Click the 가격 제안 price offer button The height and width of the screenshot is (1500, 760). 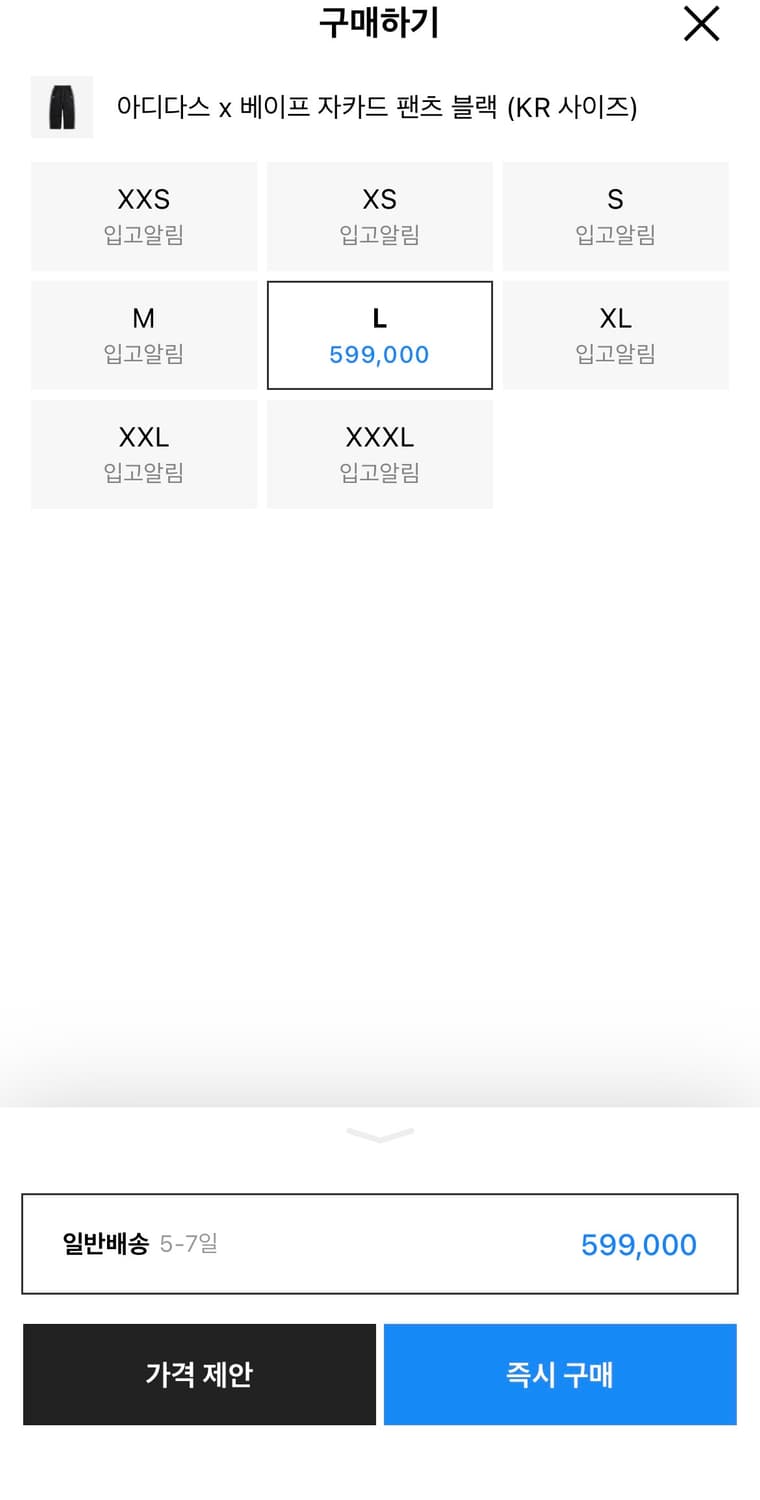(x=199, y=1374)
